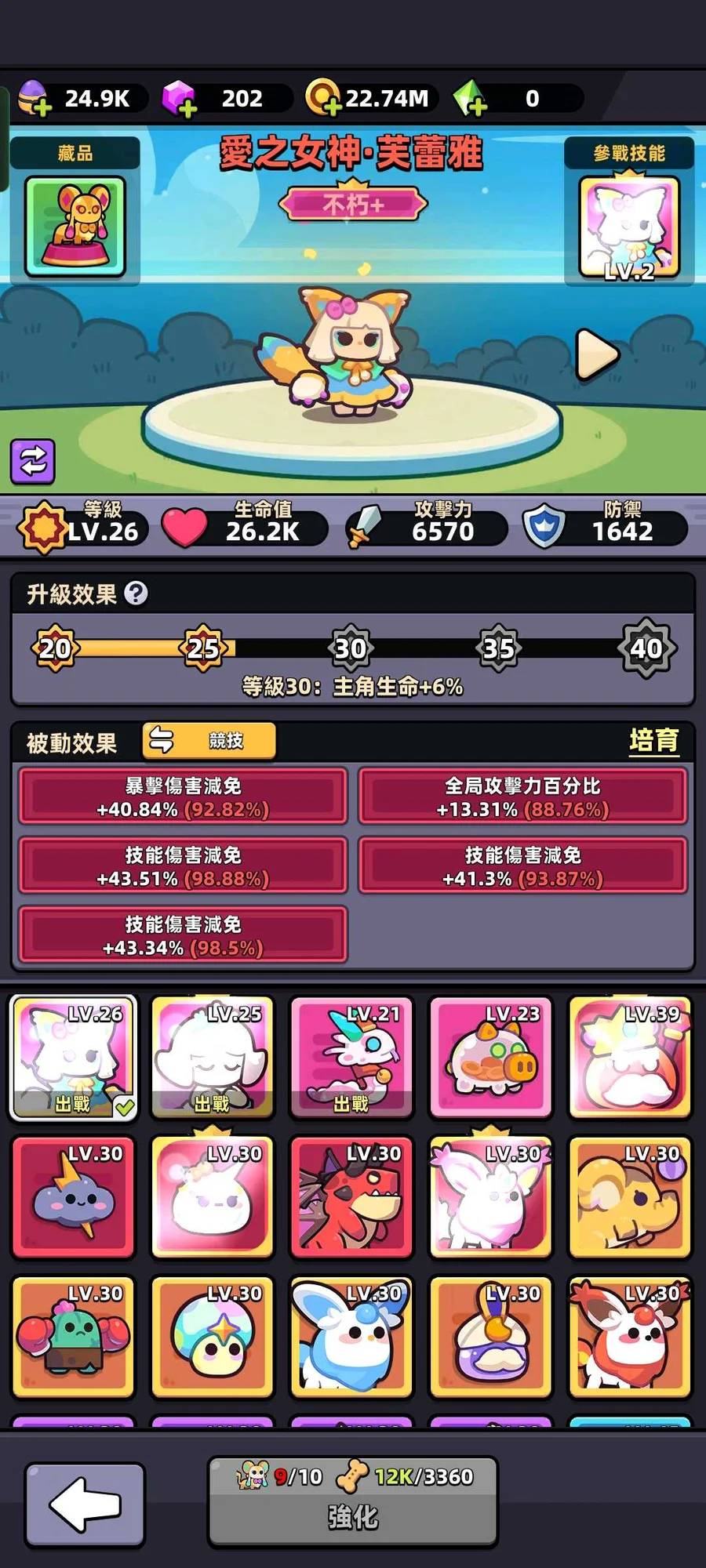Screen dimensions: 706x1568
Task: Select the cactus boxer pet card
Action: click(x=73, y=1337)
